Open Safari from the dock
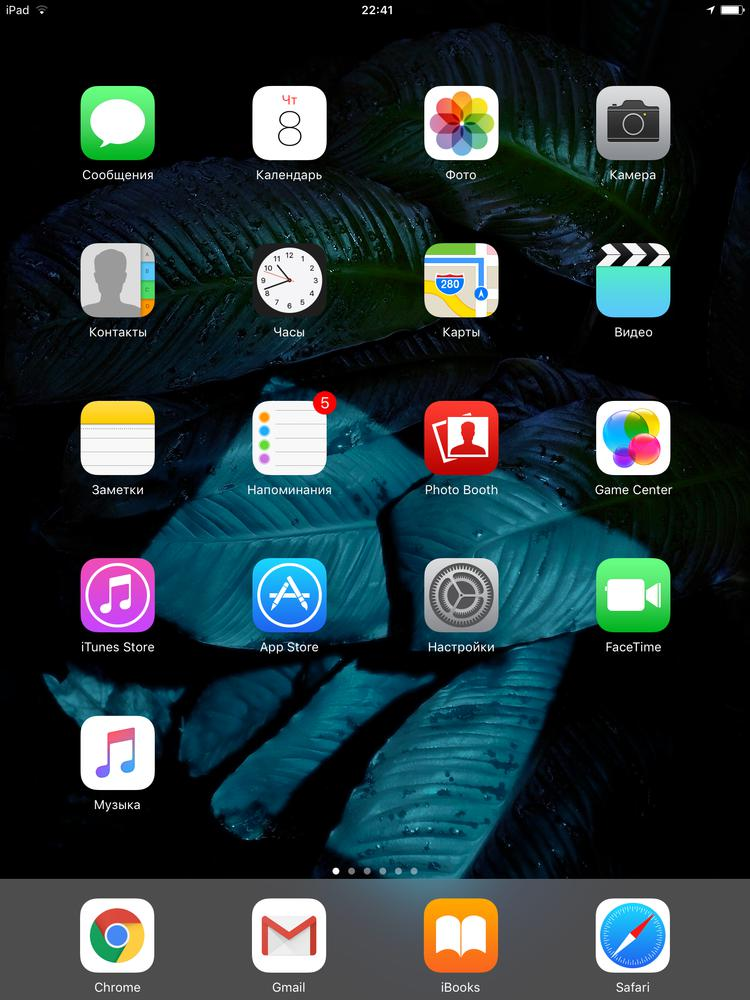Screen dimensions: 750x1000 click(633, 936)
